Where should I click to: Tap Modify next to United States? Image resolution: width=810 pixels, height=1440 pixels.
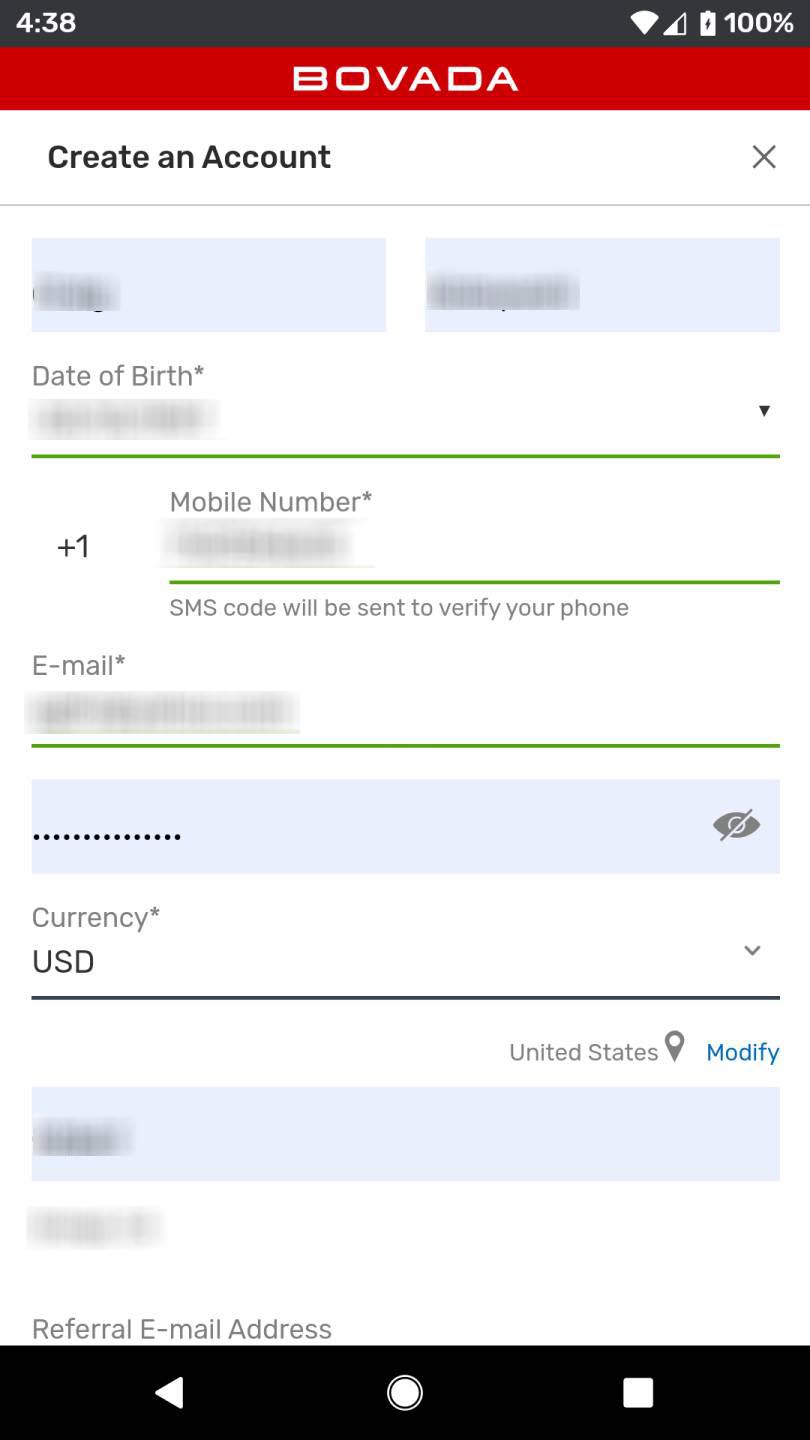[742, 1052]
